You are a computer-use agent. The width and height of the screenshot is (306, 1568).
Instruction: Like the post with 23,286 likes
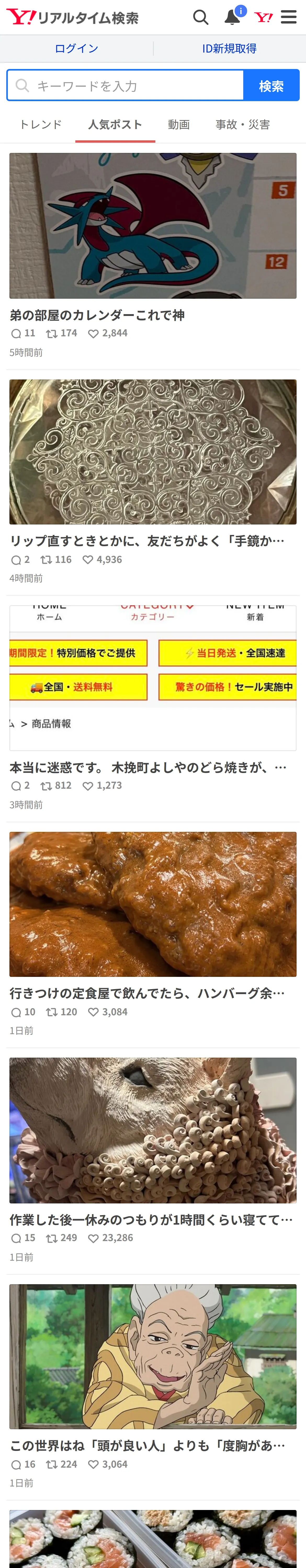[x=93, y=1238]
